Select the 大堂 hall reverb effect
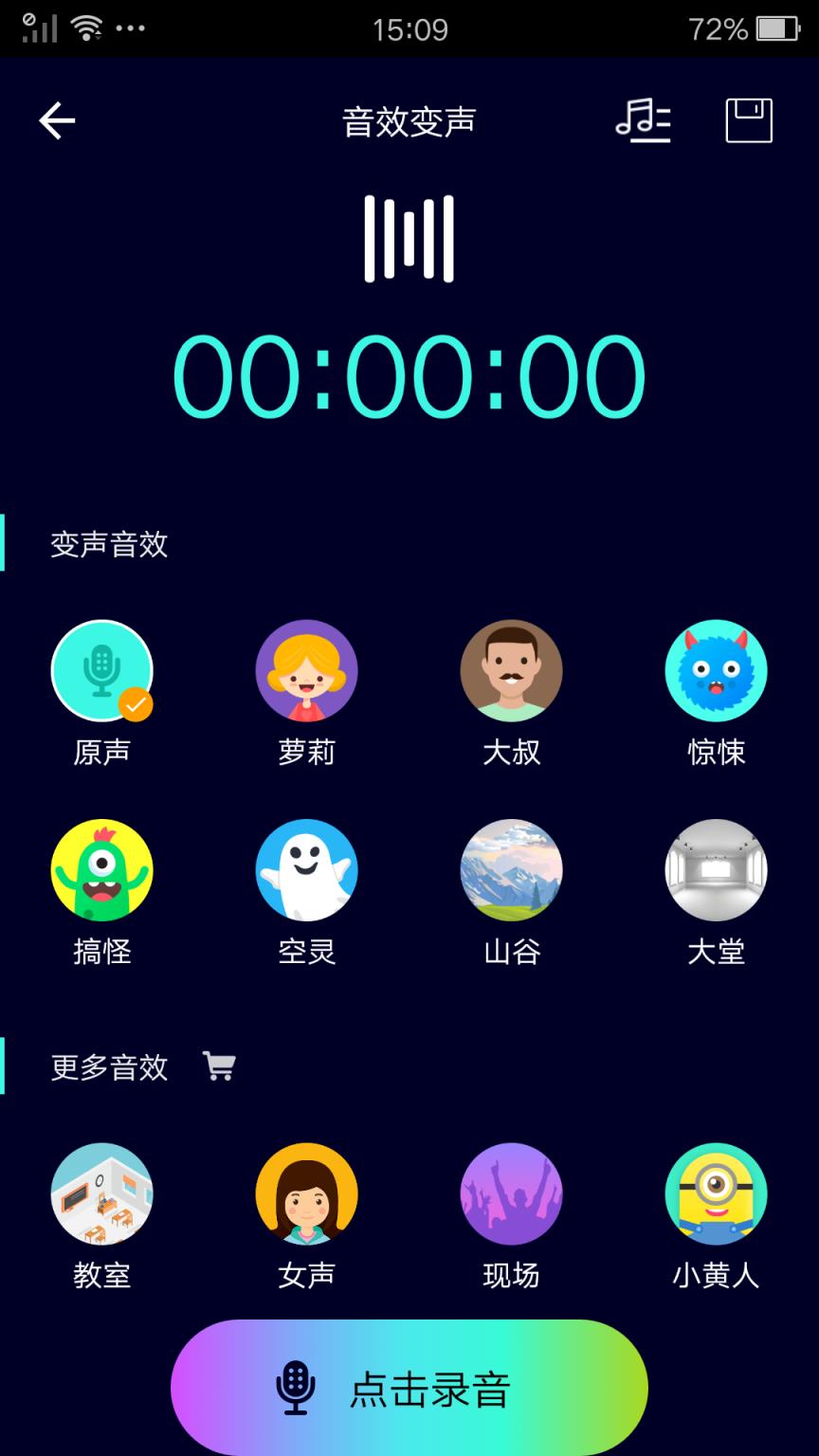819x1456 pixels. pos(717,870)
